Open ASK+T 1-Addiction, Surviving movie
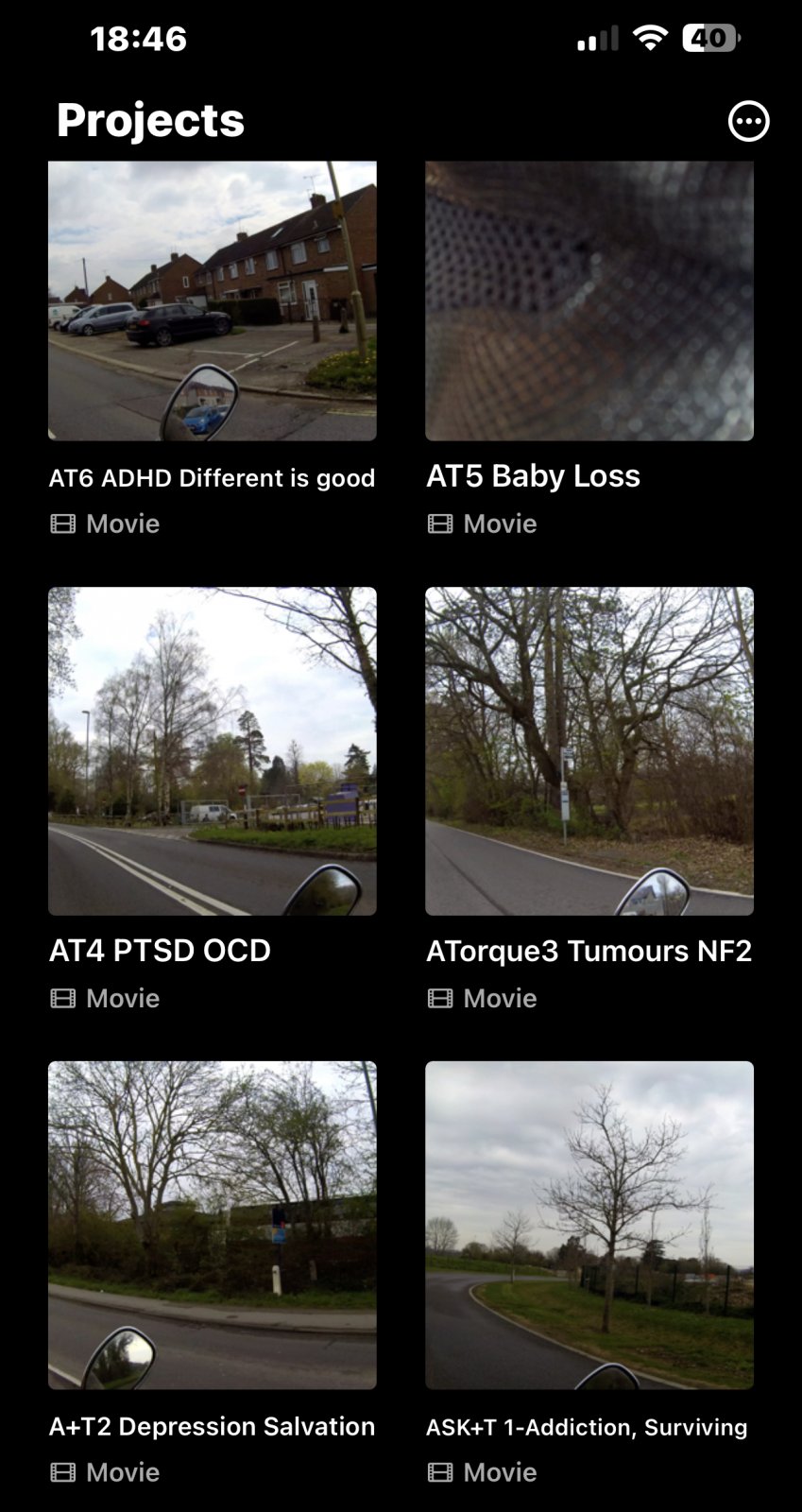Image resolution: width=802 pixels, height=1512 pixels. tap(589, 1225)
